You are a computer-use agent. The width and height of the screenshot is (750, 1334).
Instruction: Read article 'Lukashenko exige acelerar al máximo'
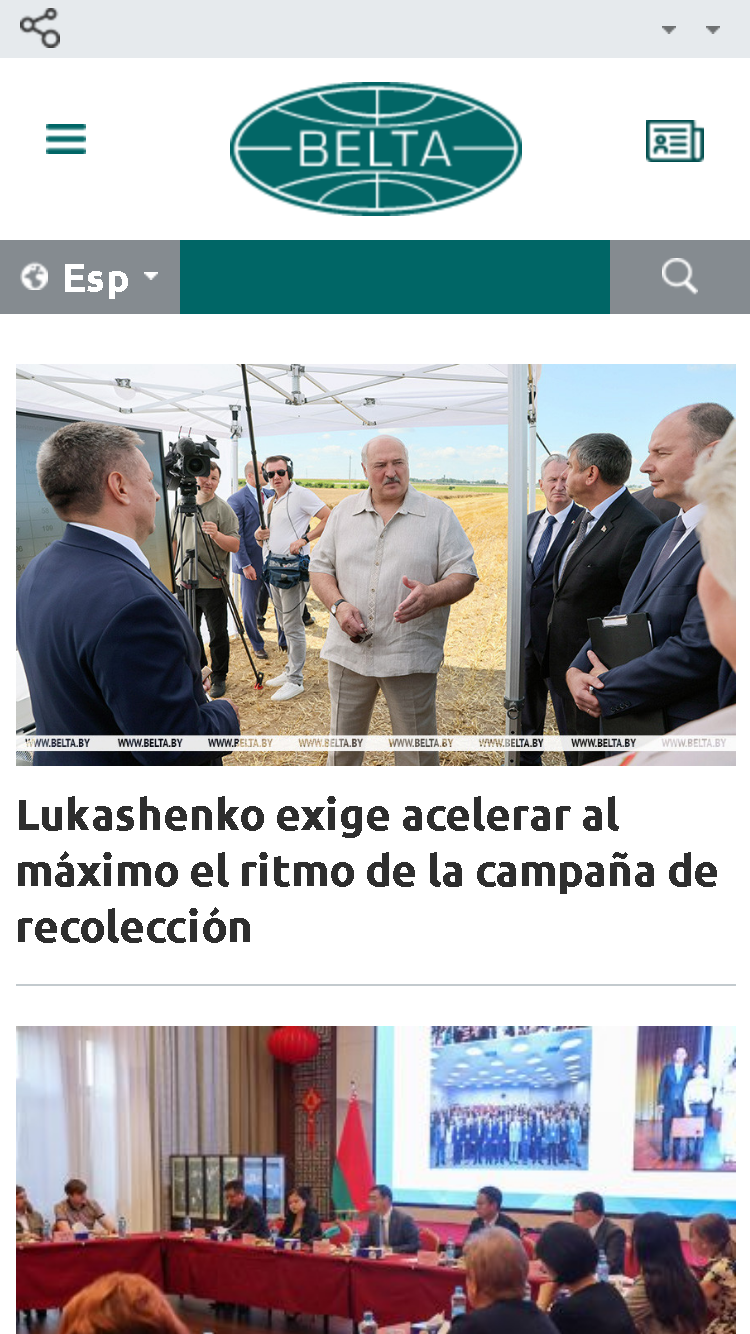pyautogui.click(x=367, y=871)
